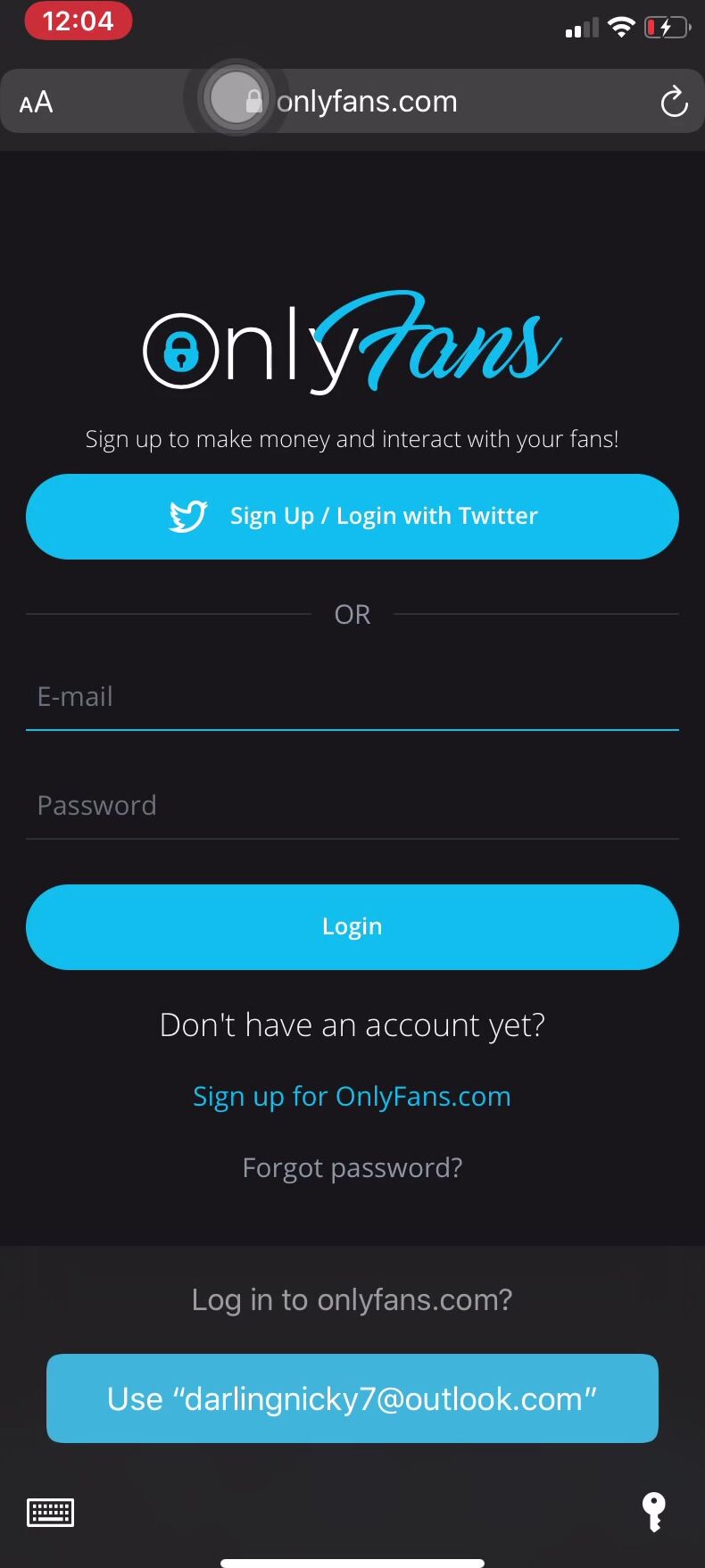Image resolution: width=705 pixels, height=1568 pixels.
Task: Focus the E-mail field
Action: [x=352, y=697]
